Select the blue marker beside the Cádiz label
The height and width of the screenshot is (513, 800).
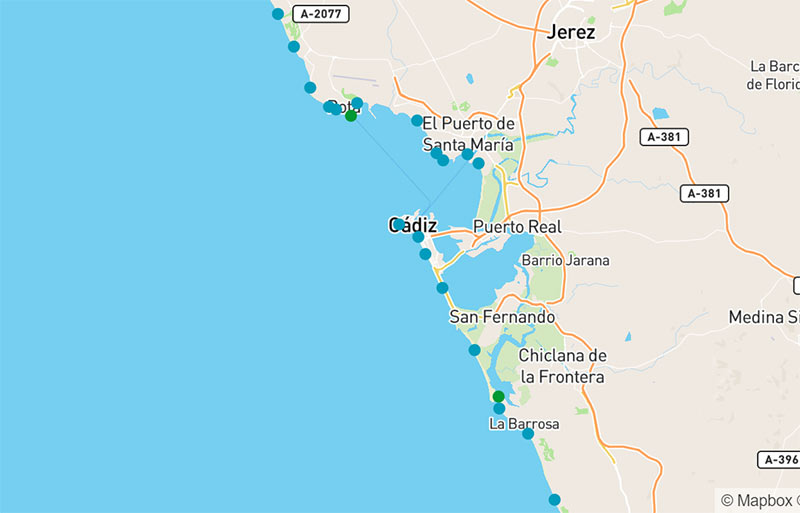418,237
